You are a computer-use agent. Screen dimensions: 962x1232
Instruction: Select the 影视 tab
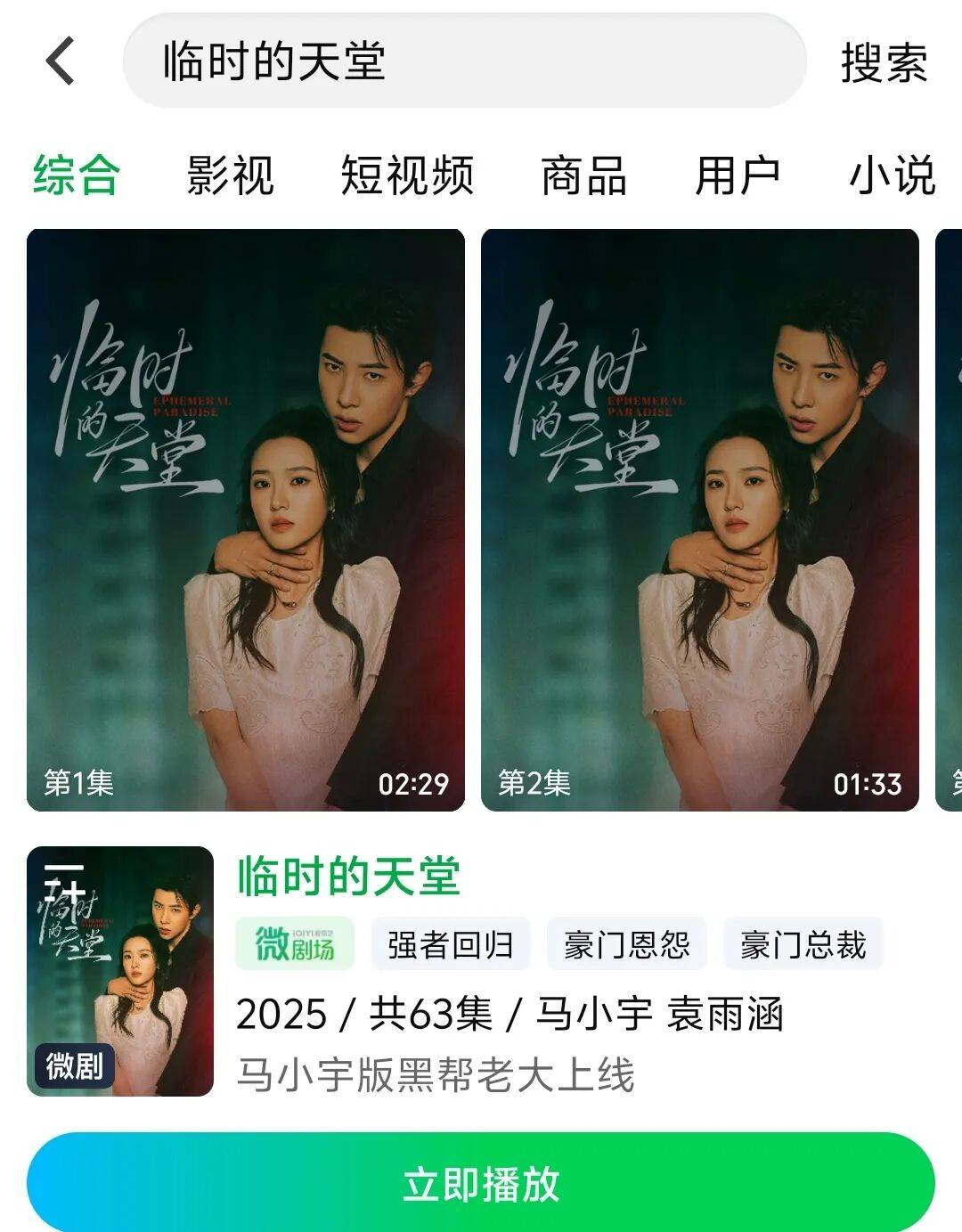[x=231, y=175]
